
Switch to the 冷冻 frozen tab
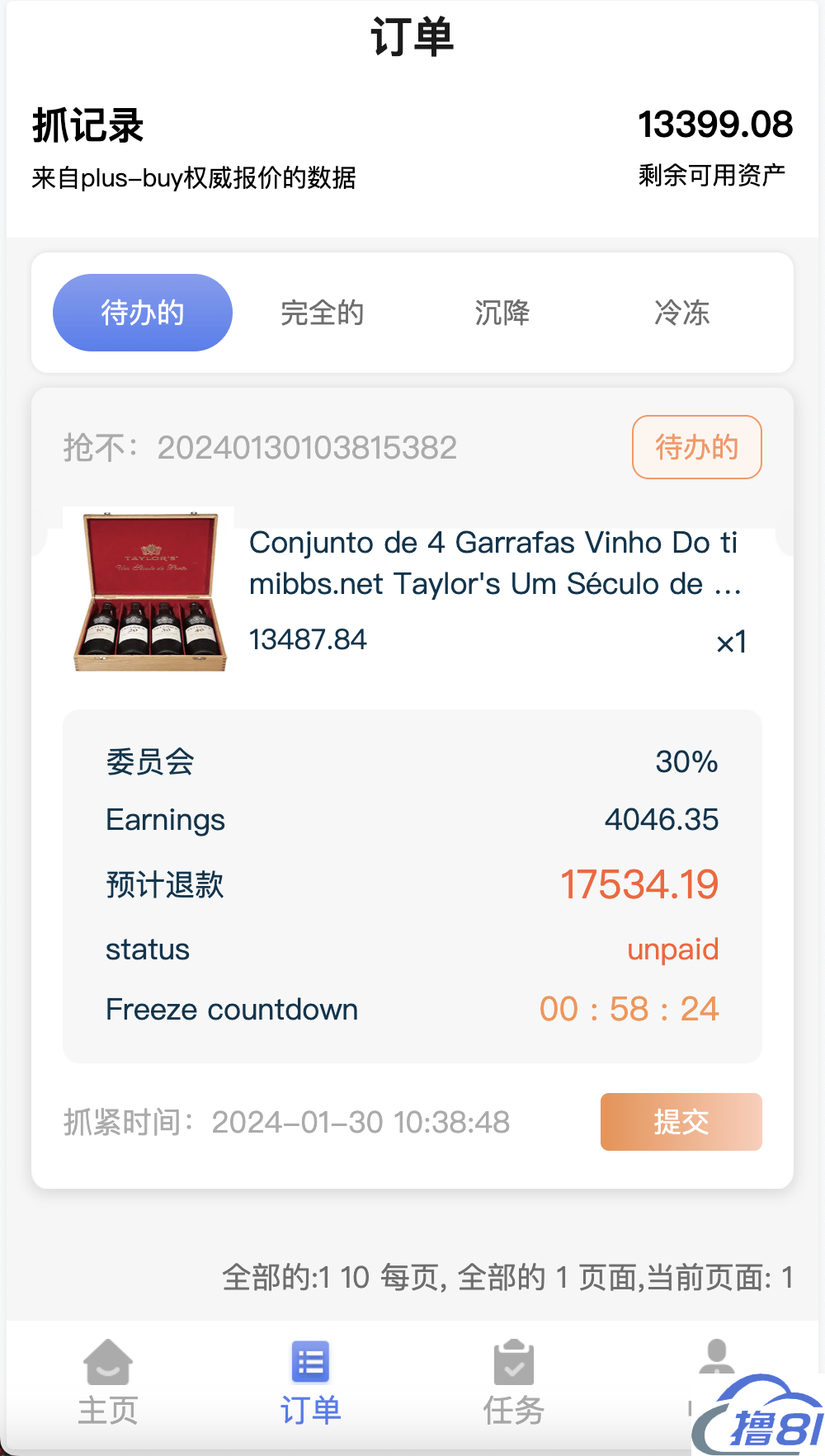pos(681,313)
